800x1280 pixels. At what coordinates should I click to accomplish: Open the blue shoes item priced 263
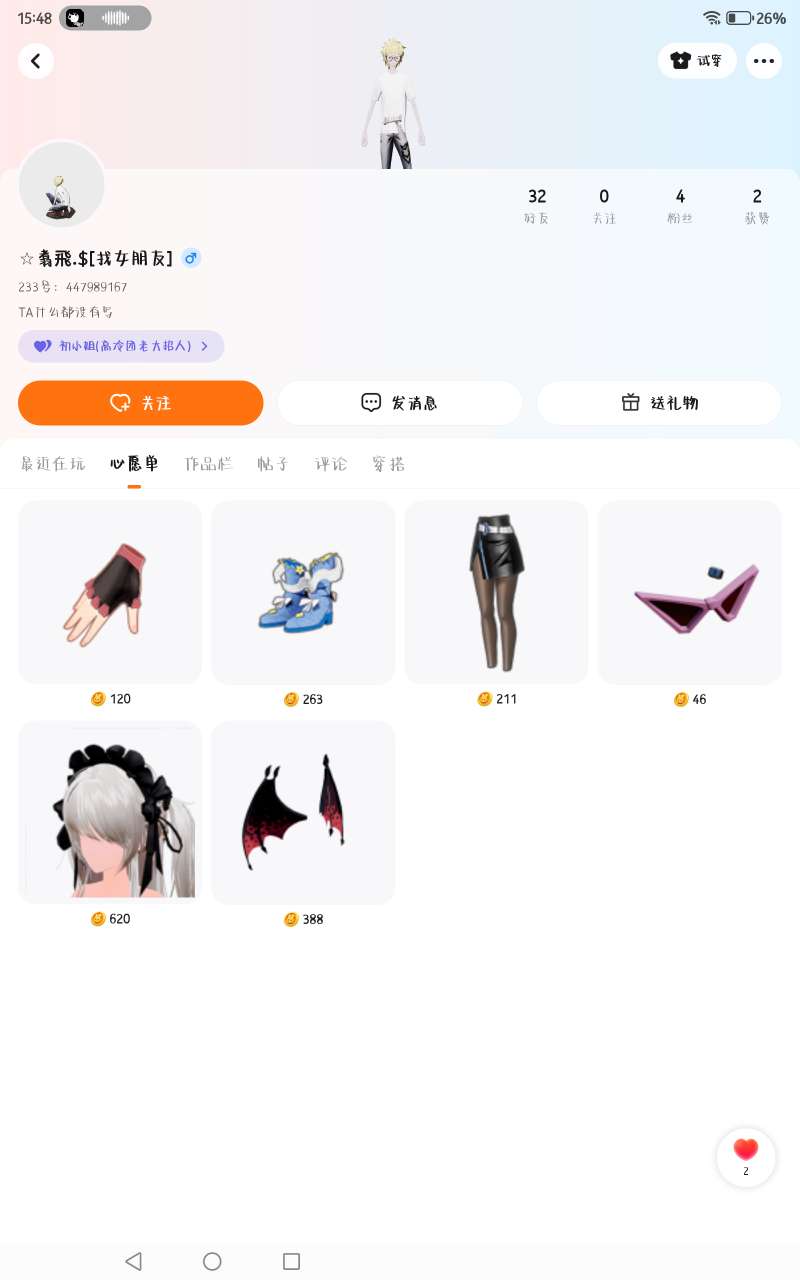(x=303, y=592)
